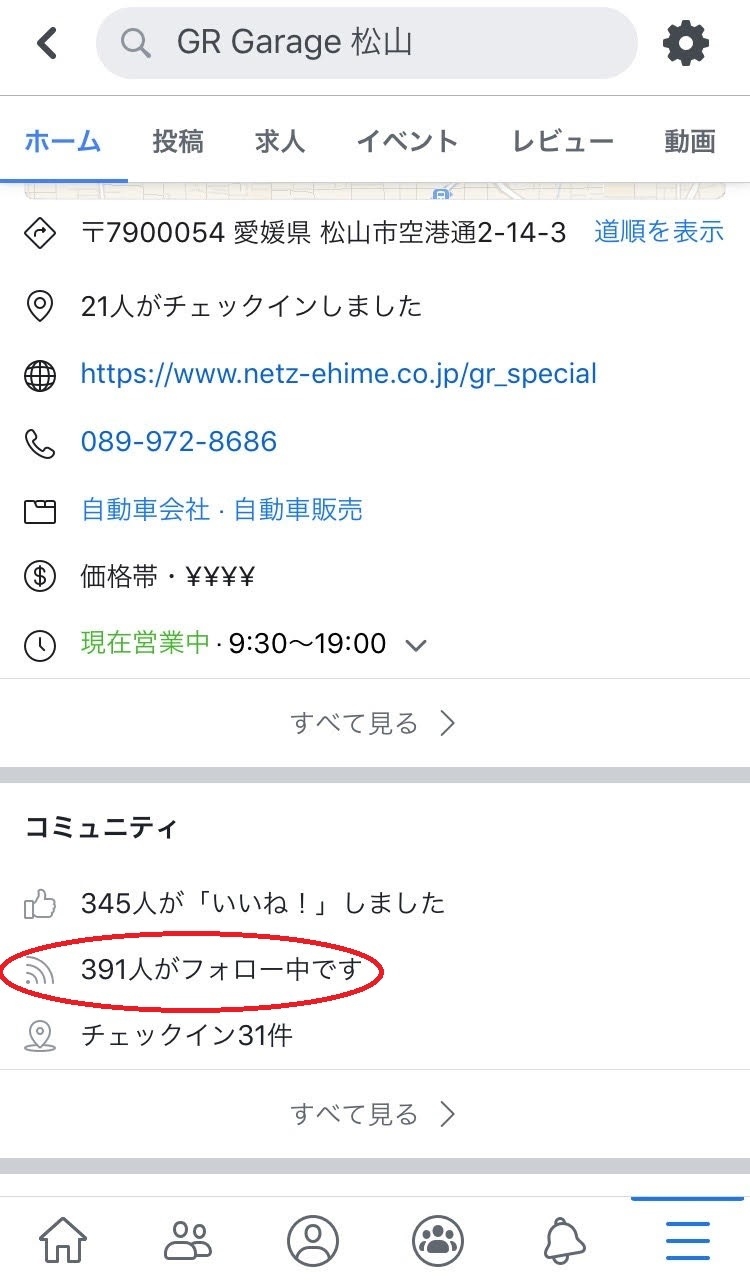Open the レビュー tab

tap(562, 142)
